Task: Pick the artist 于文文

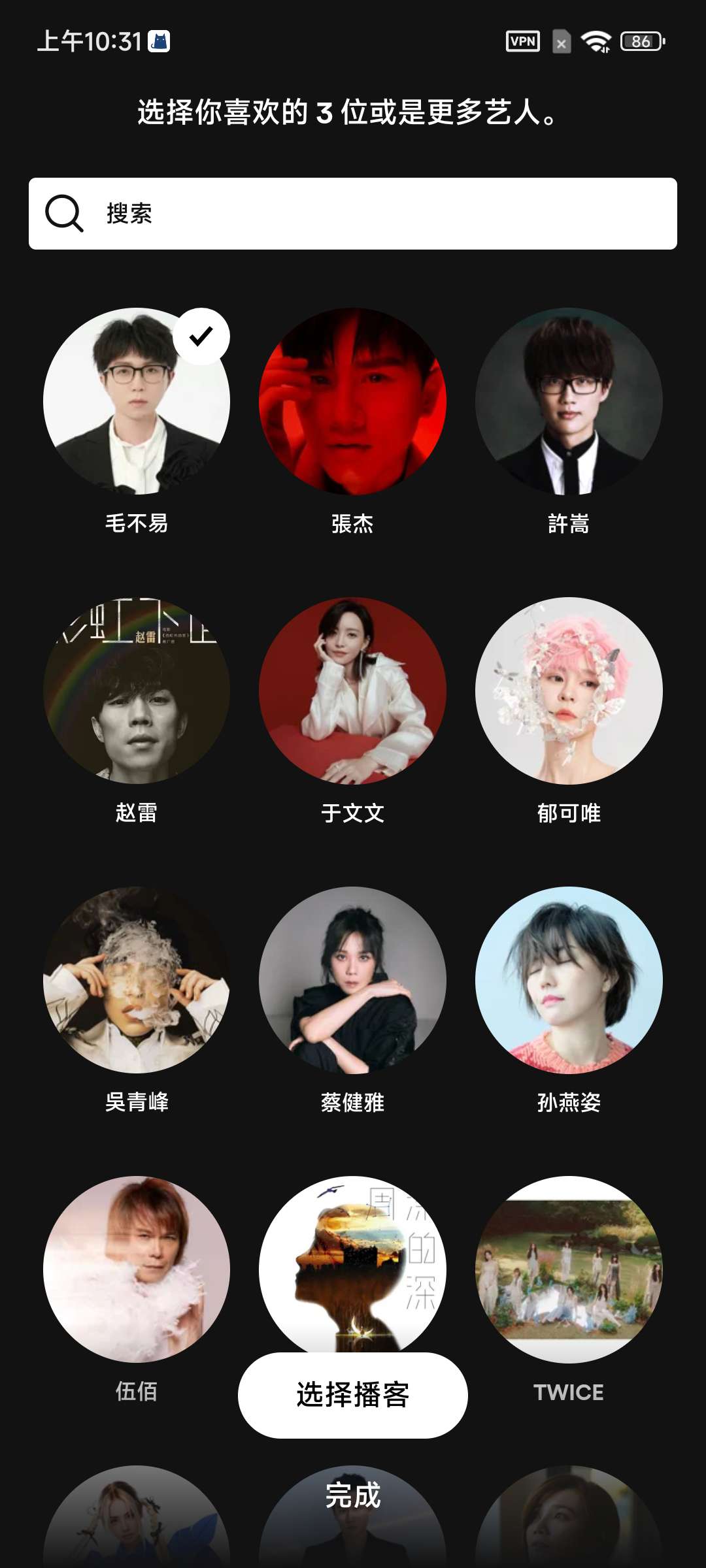Action: (x=352, y=691)
